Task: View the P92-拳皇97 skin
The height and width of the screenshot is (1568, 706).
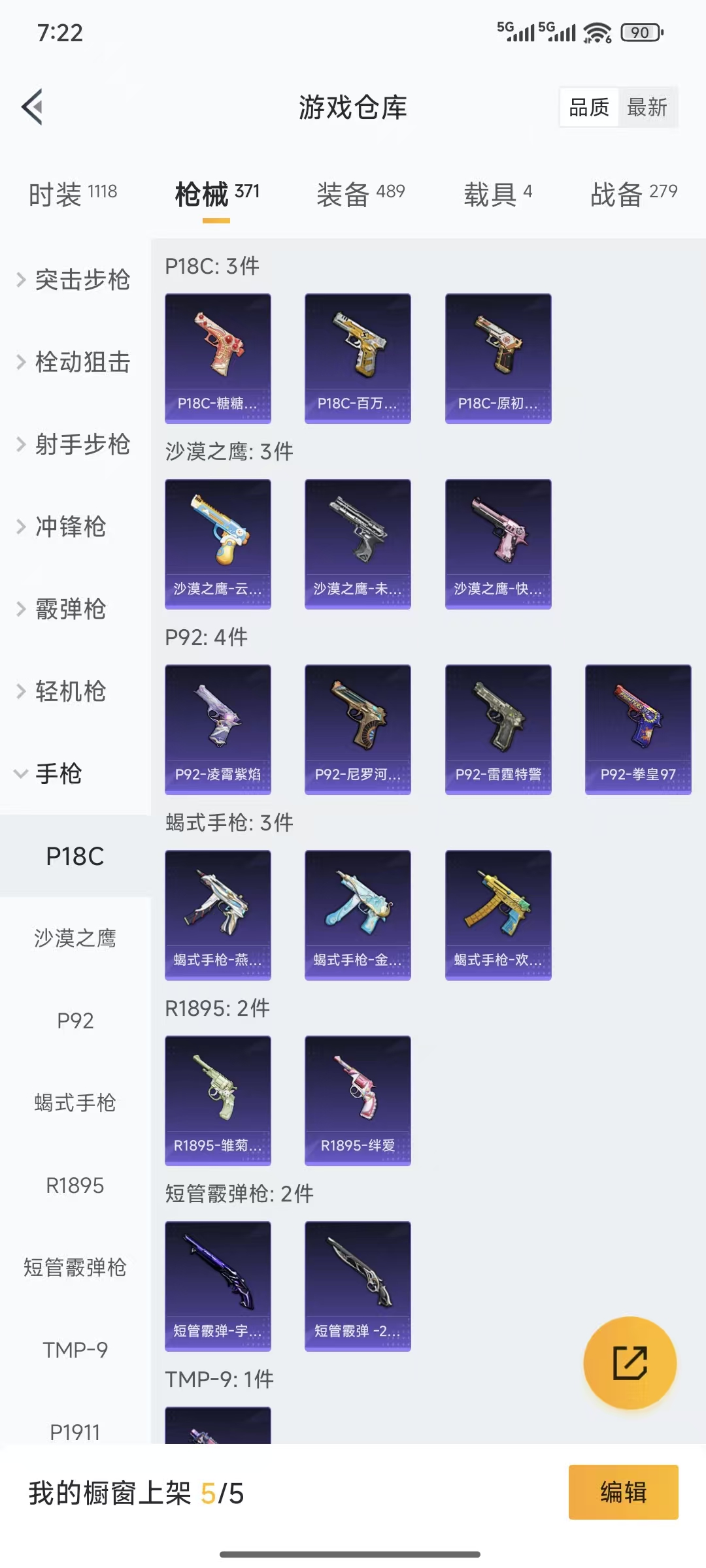Action: click(x=638, y=729)
